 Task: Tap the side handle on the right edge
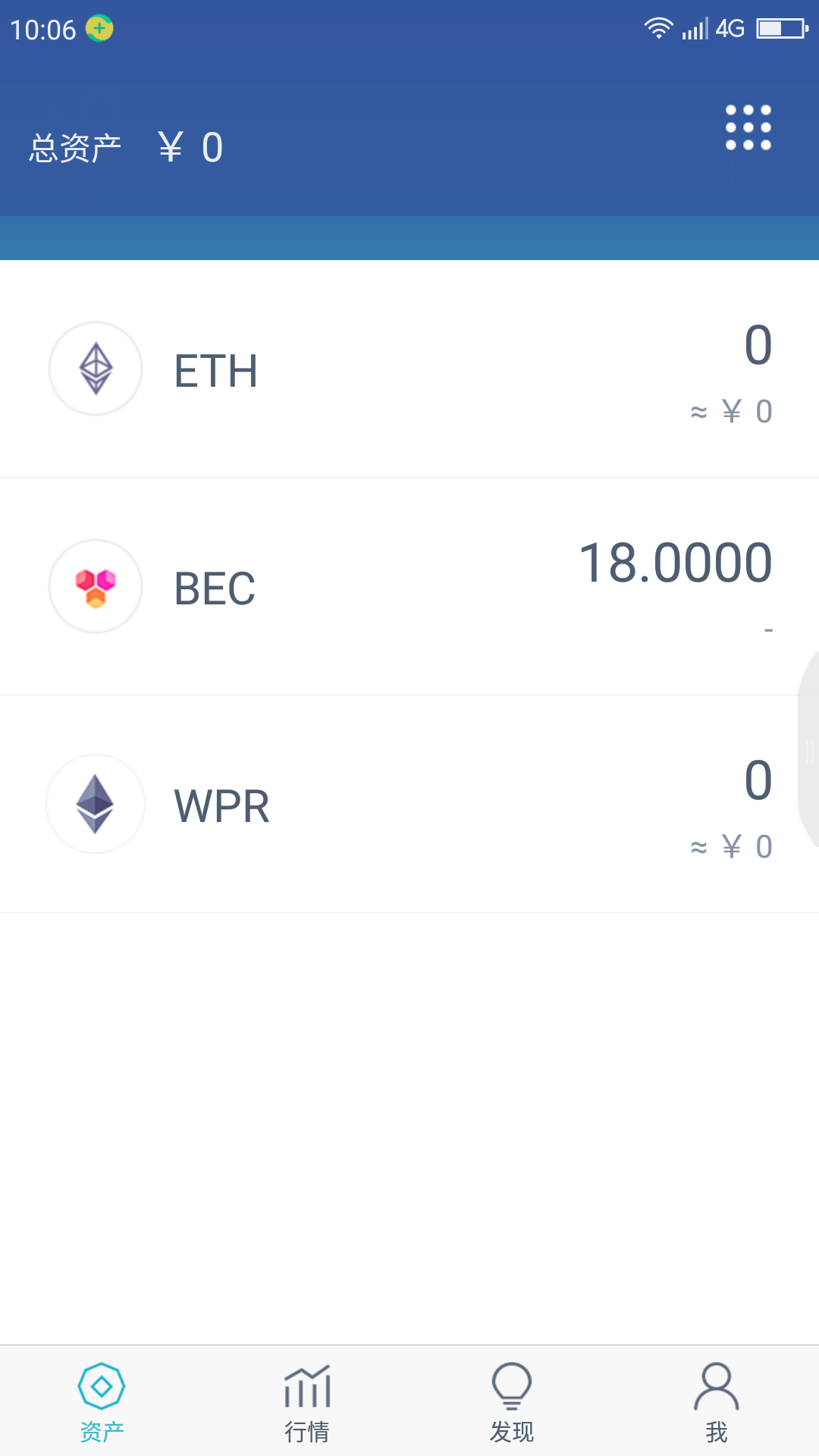click(808, 749)
